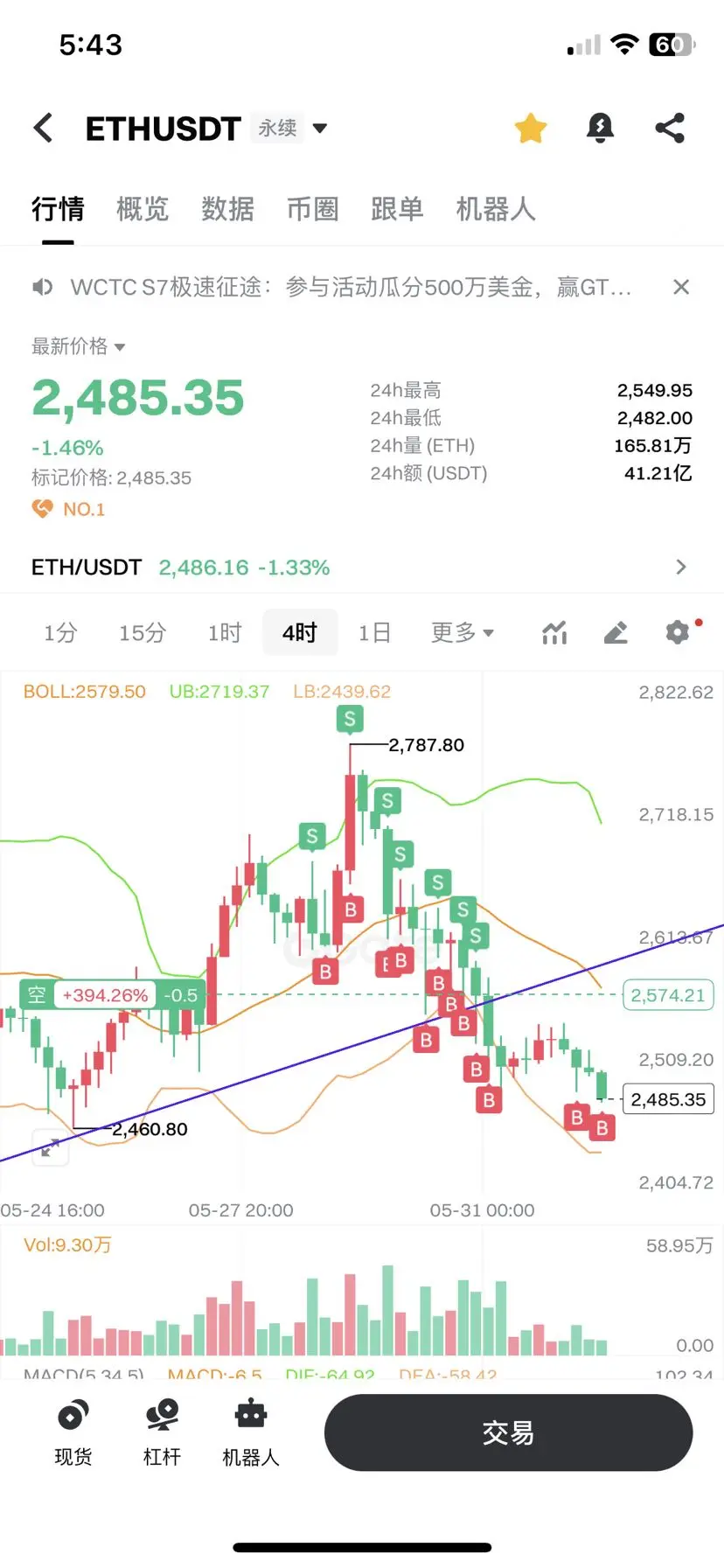Image resolution: width=724 pixels, height=1568 pixels.
Task: Select the 1日 chart interval
Action: (374, 632)
